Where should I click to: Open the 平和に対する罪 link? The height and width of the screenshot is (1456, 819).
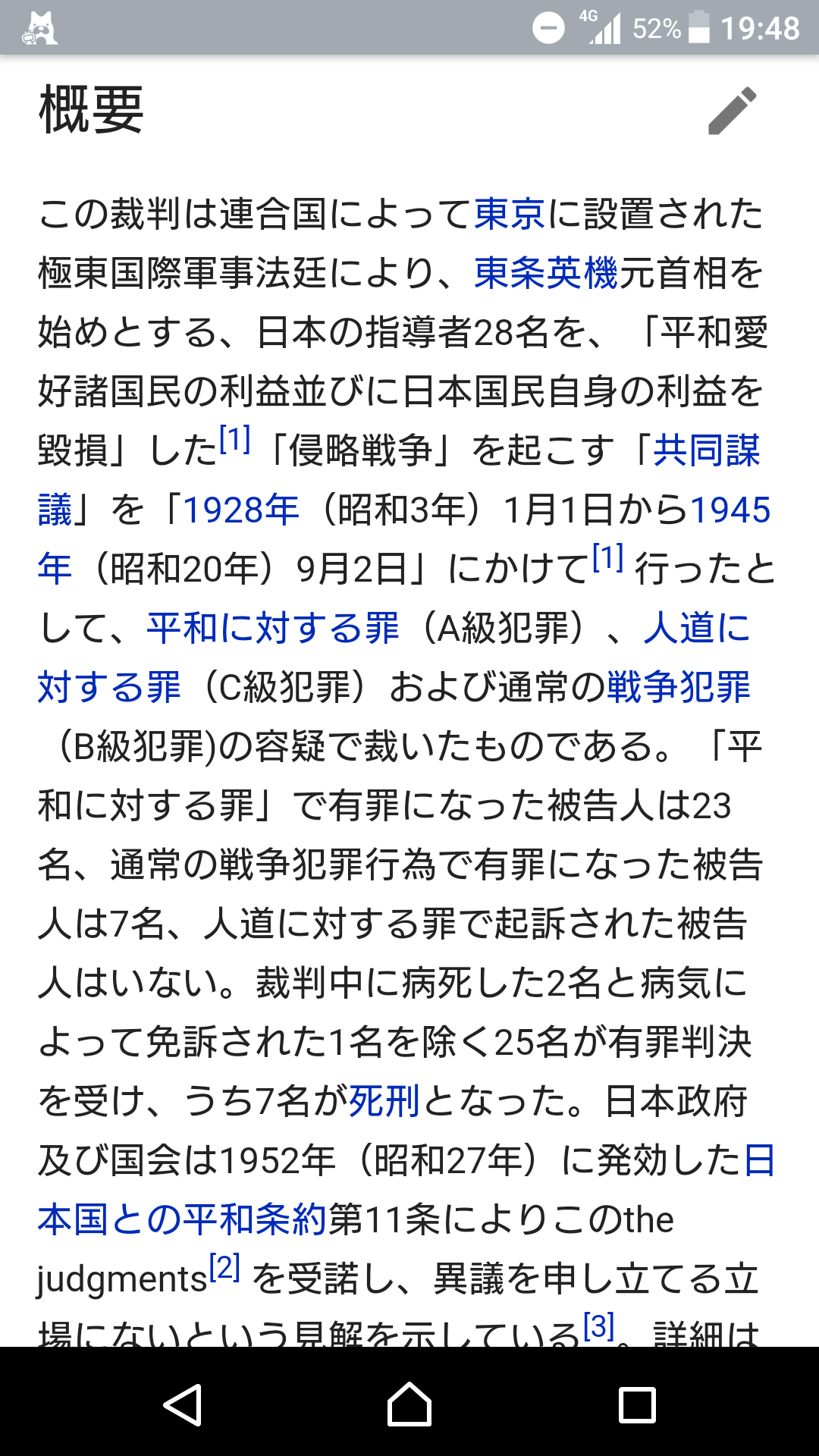(273, 628)
